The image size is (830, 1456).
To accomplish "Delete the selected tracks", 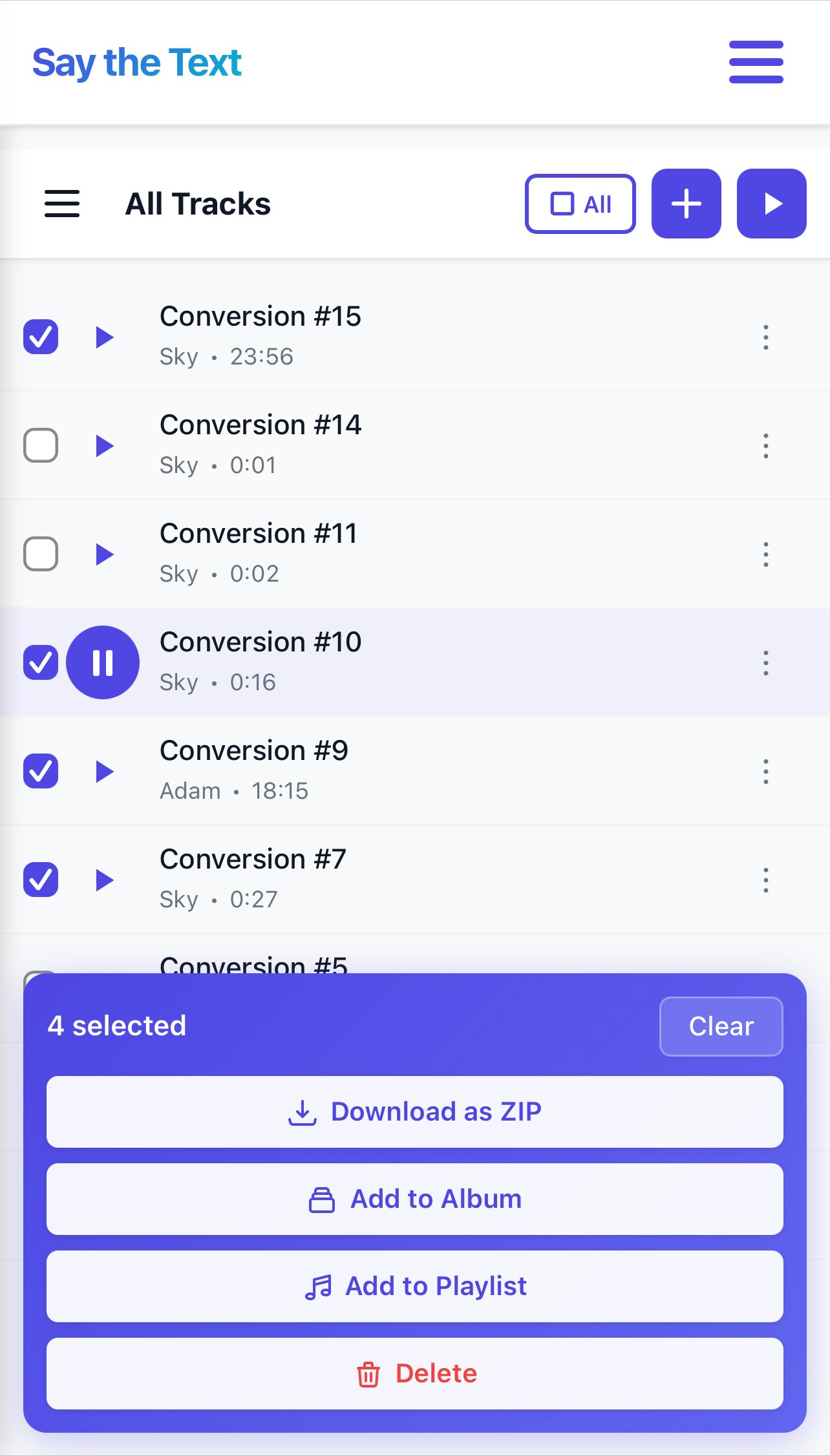I will [416, 1373].
